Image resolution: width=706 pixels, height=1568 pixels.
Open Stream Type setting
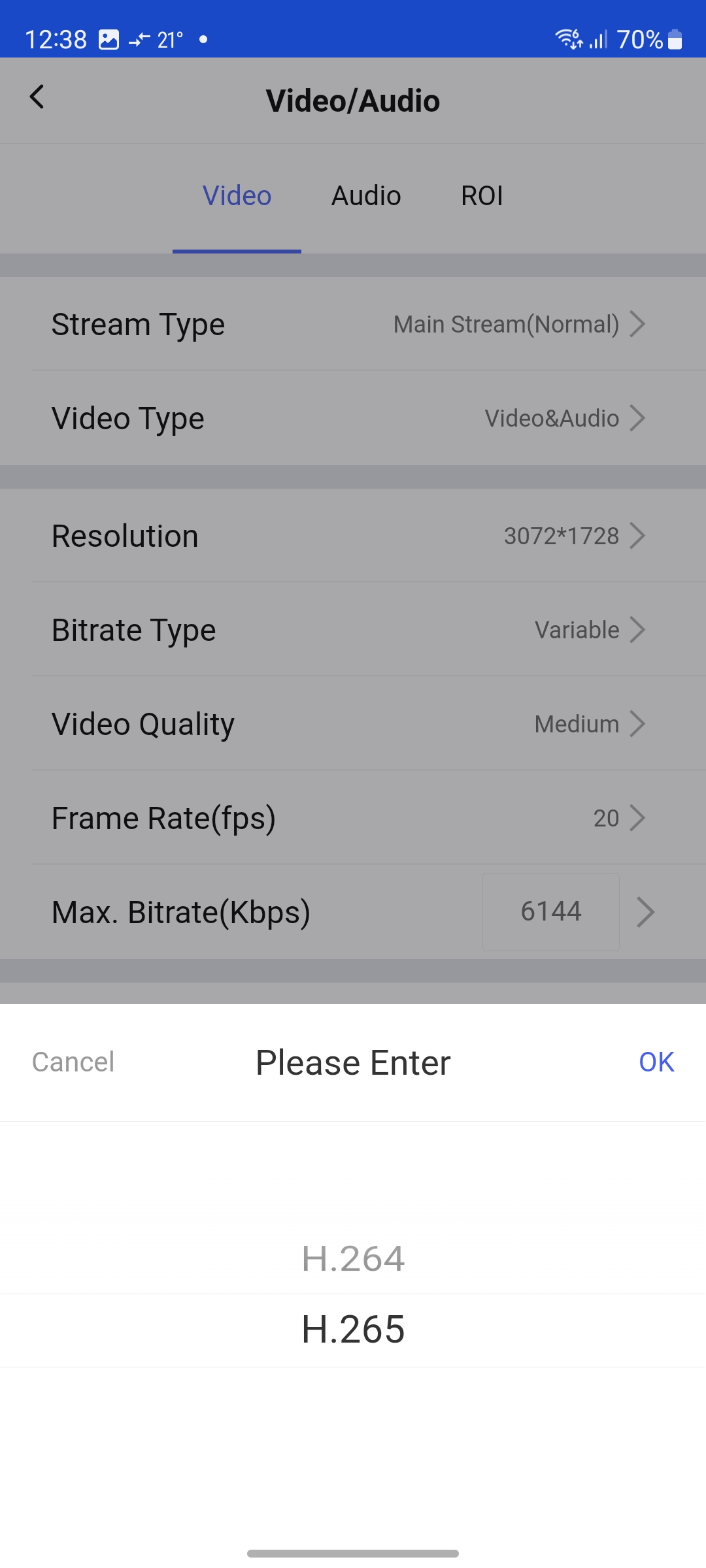click(353, 324)
